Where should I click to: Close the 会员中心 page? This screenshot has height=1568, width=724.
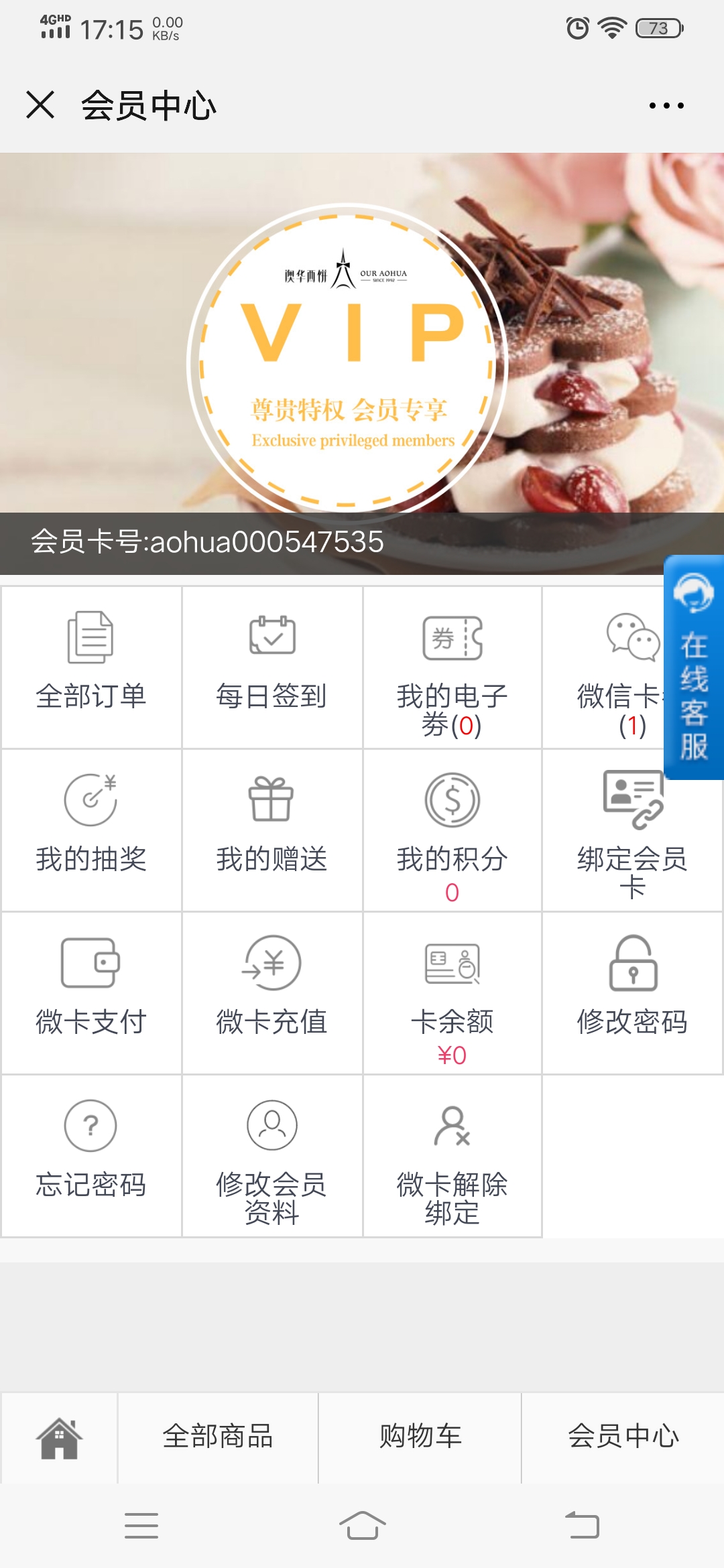pyautogui.click(x=40, y=105)
